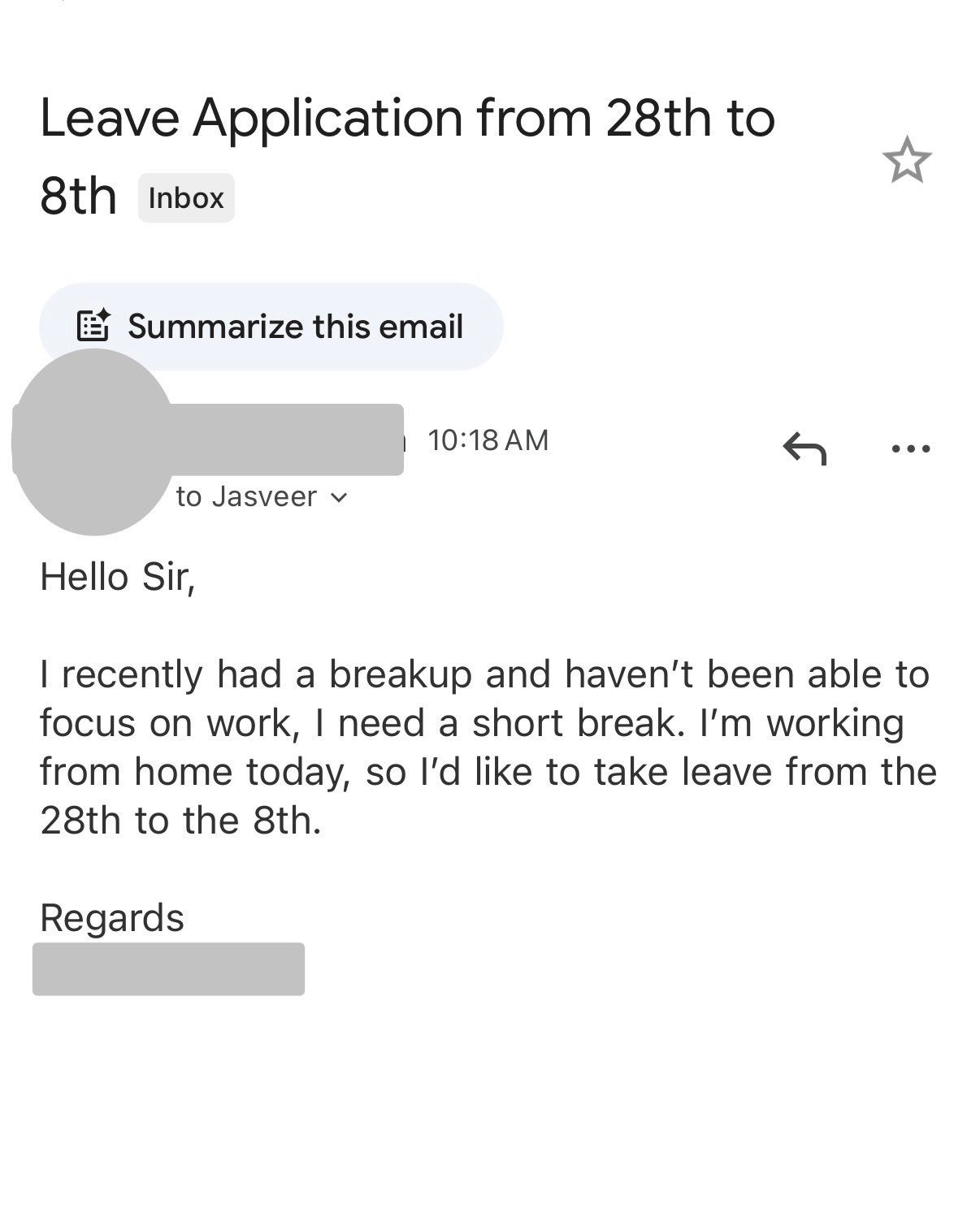This screenshot has height=1226, width=980.
Task: Tap Summarize this email
Action: (271, 327)
